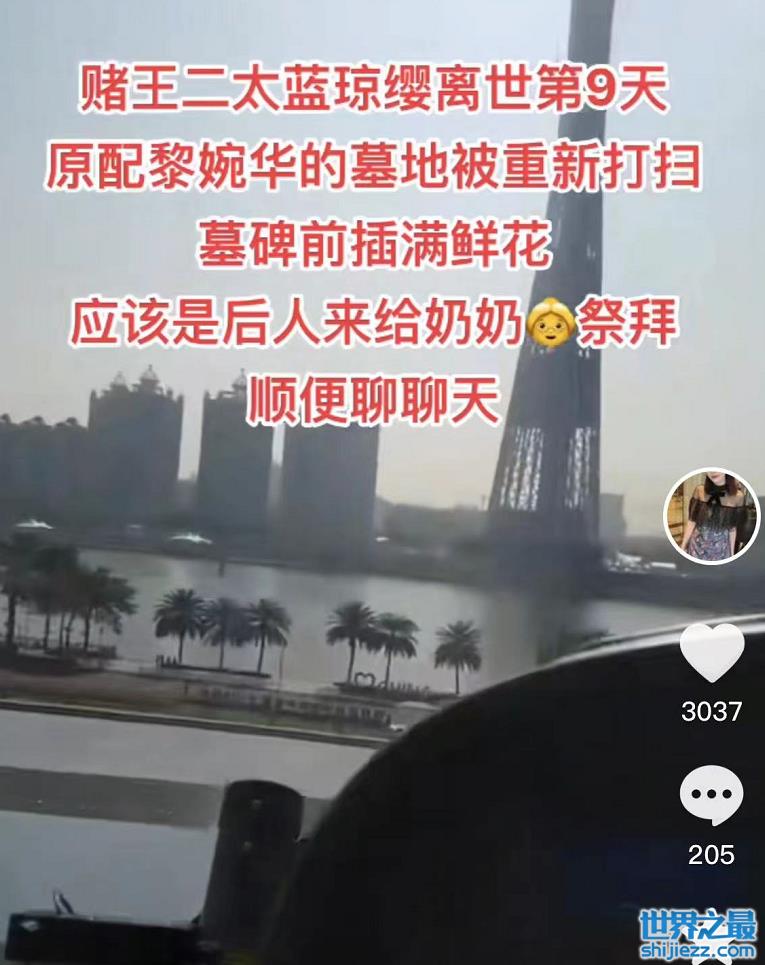The width and height of the screenshot is (765, 965).
Task: Open the comments on this video
Action: pos(711,796)
